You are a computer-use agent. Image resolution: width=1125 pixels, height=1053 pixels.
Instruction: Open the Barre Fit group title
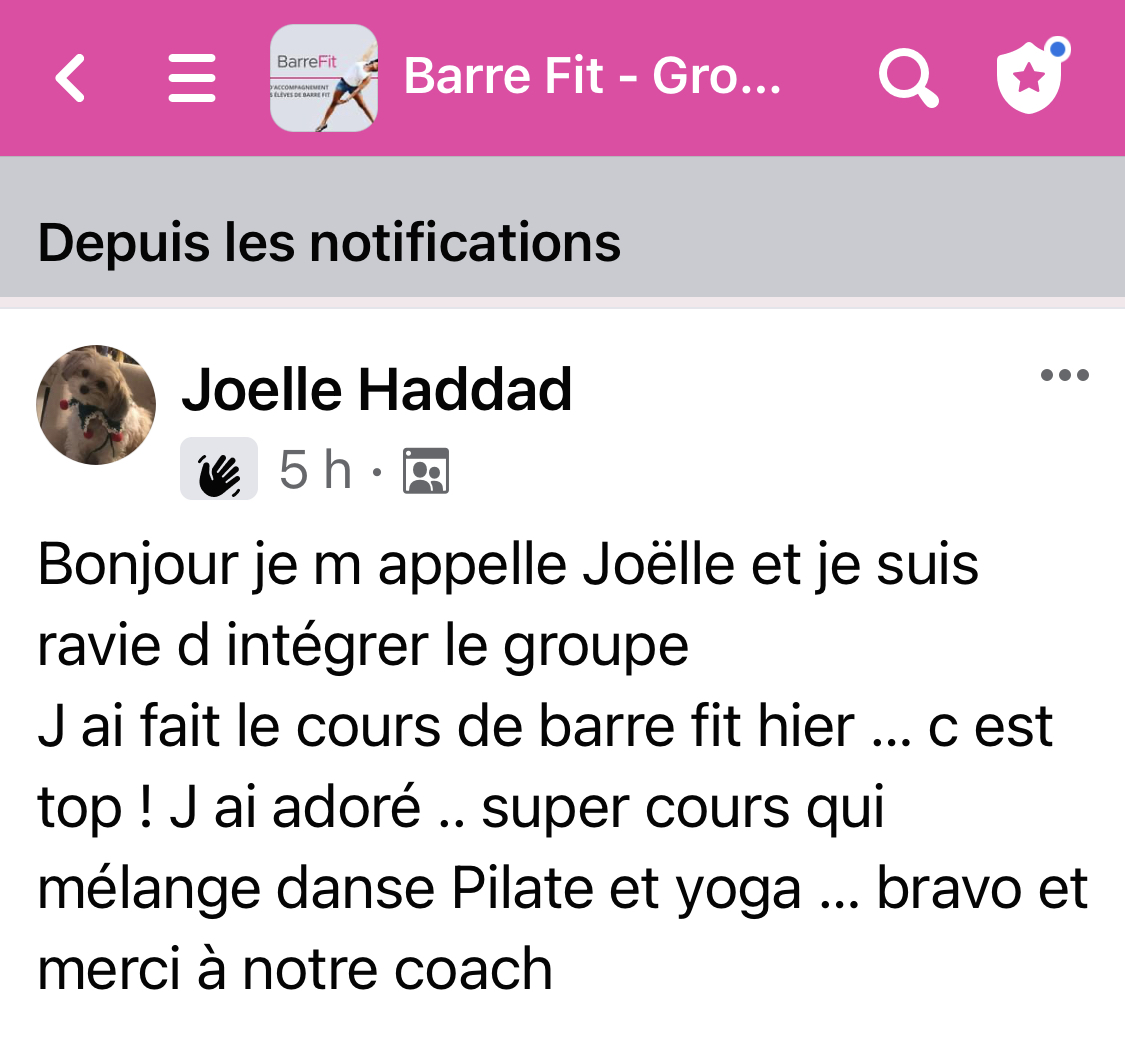click(592, 76)
